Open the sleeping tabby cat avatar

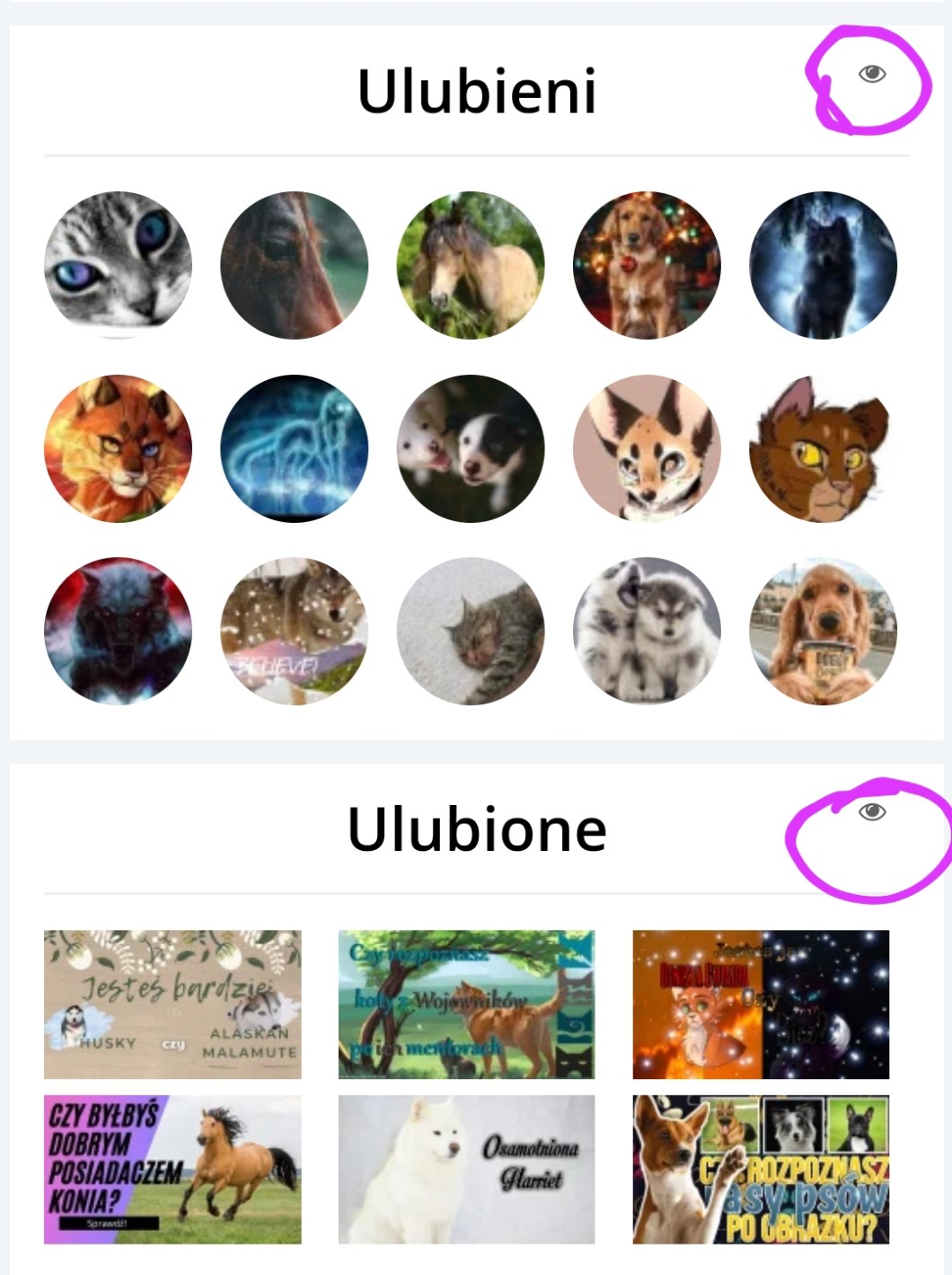click(471, 632)
